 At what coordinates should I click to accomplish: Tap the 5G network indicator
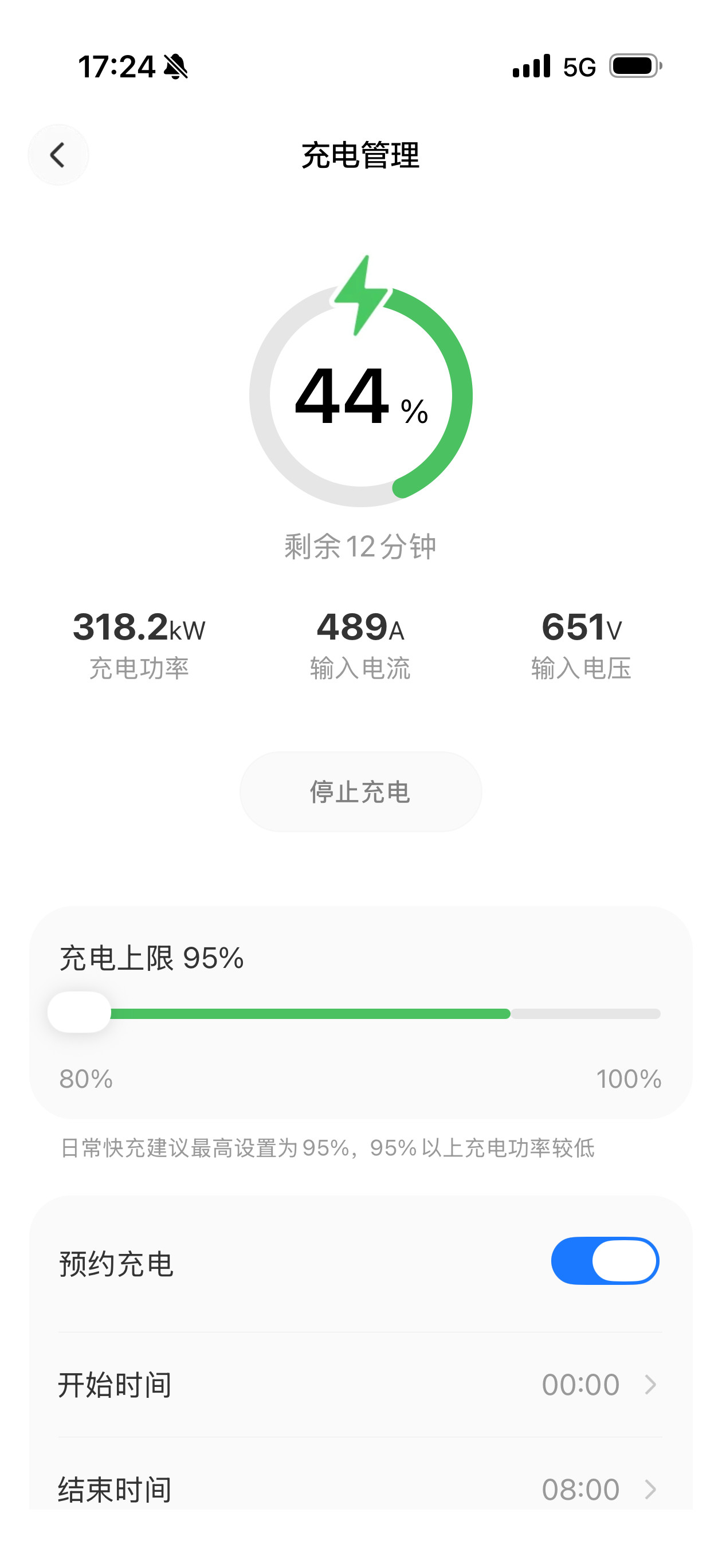(x=579, y=67)
